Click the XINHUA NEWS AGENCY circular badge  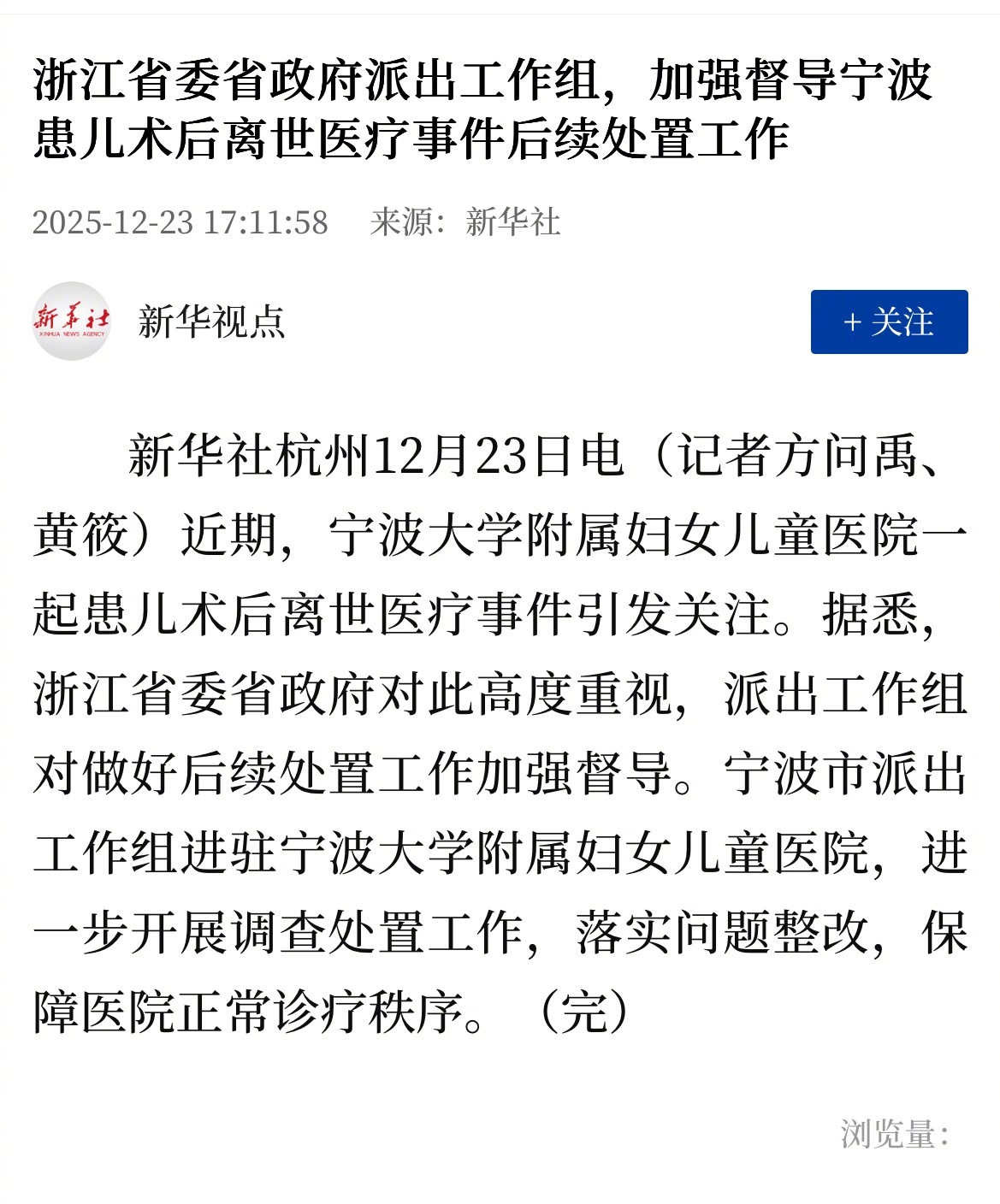tap(73, 321)
